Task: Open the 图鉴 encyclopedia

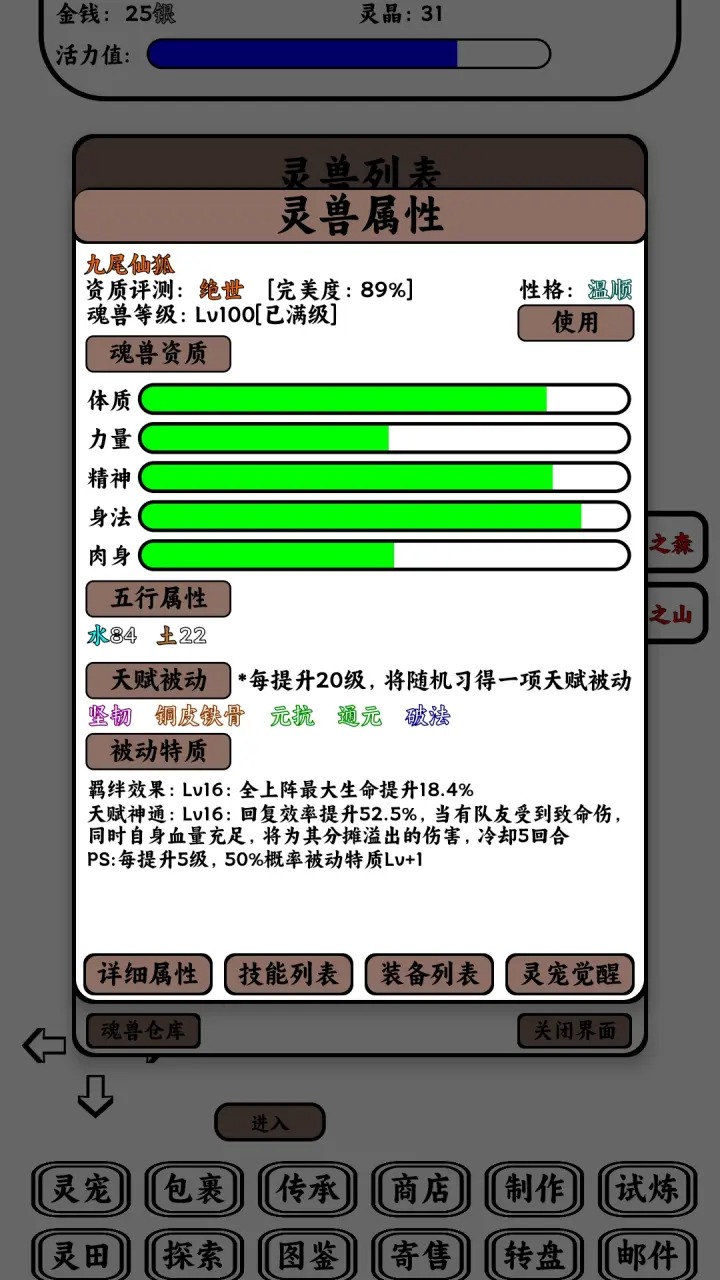Action: [308, 1255]
